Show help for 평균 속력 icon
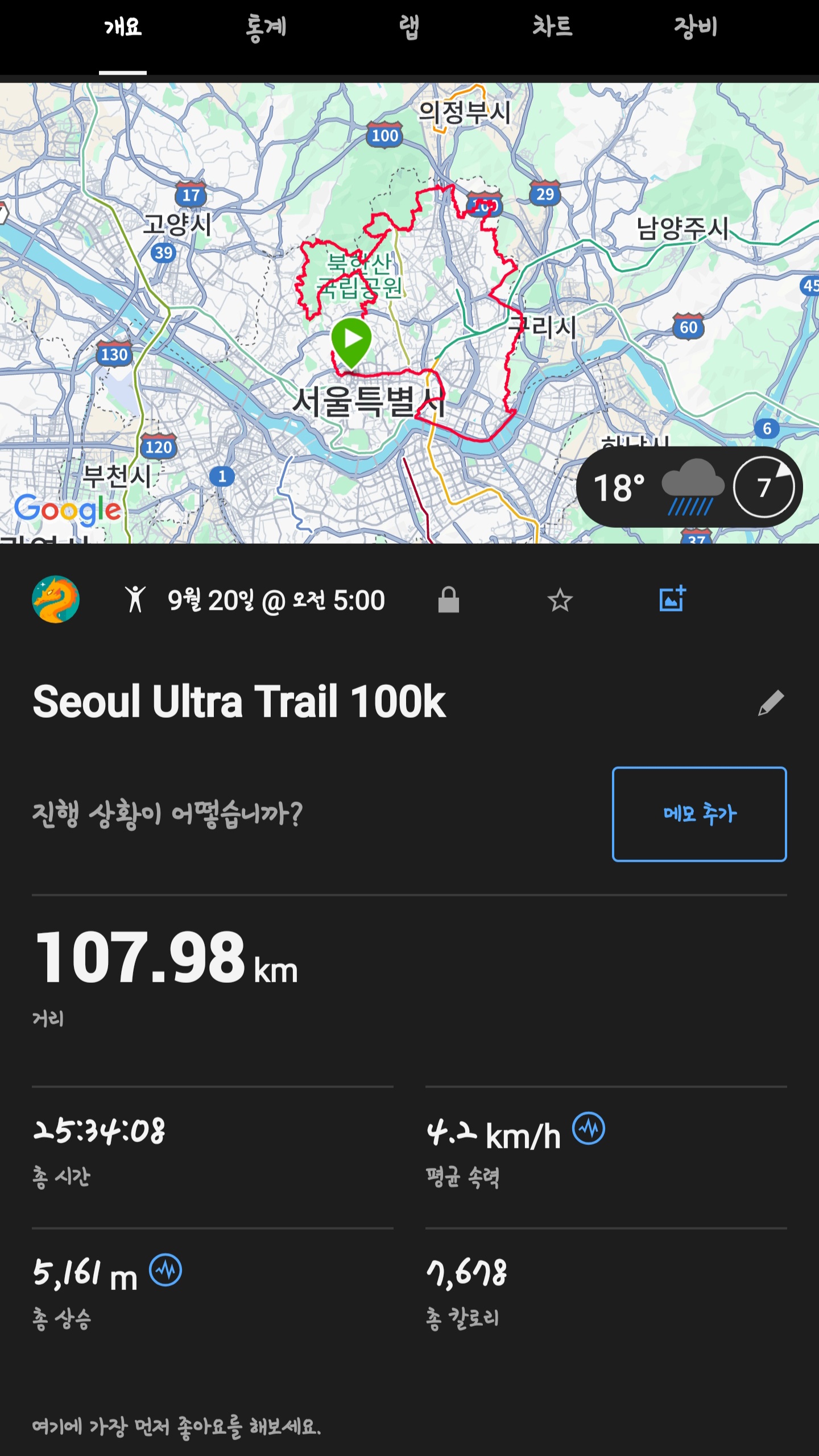This screenshot has height=1456, width=819. click(589, 1128)
